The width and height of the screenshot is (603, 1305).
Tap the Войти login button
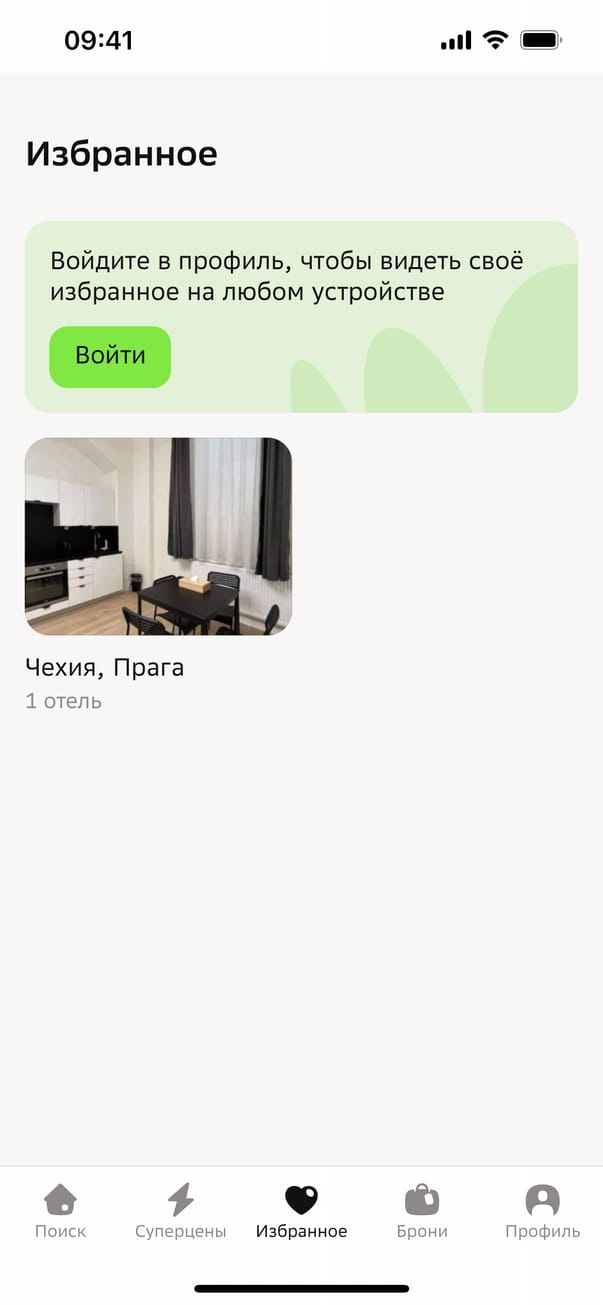pyautogui.click(x=110, y=356)
